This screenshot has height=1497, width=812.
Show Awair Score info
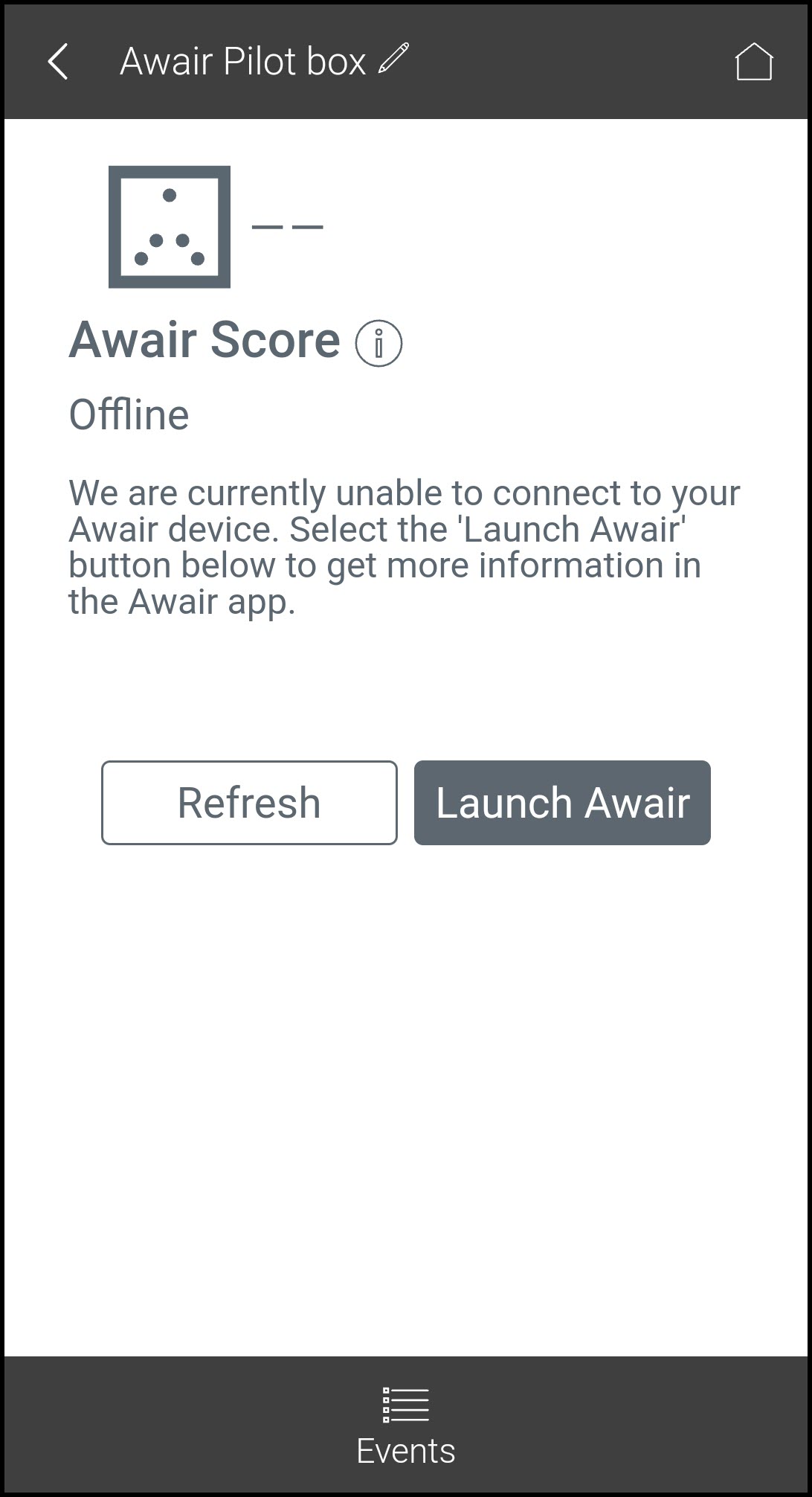click(378, 343)
